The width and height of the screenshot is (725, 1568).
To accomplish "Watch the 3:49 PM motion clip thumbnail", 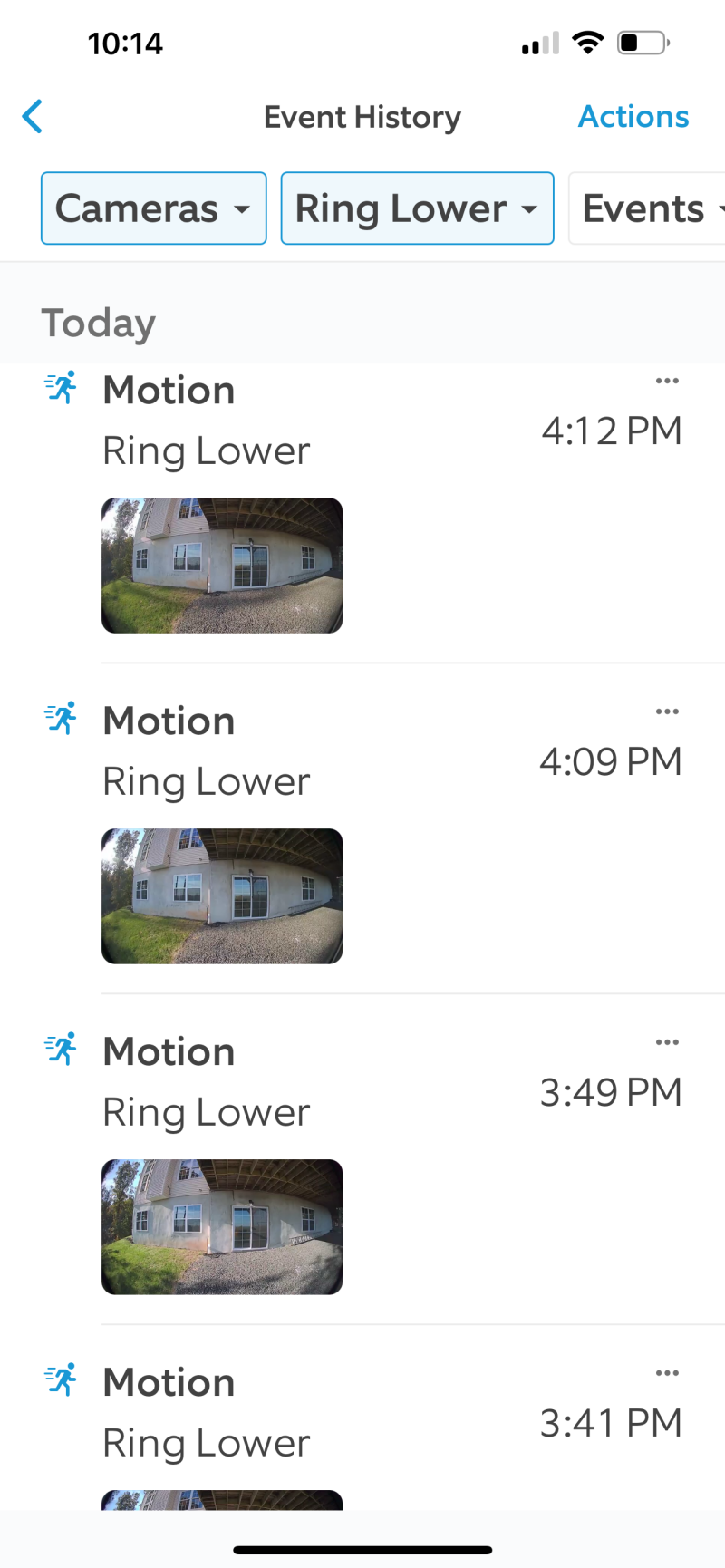I will (222, 1227).
